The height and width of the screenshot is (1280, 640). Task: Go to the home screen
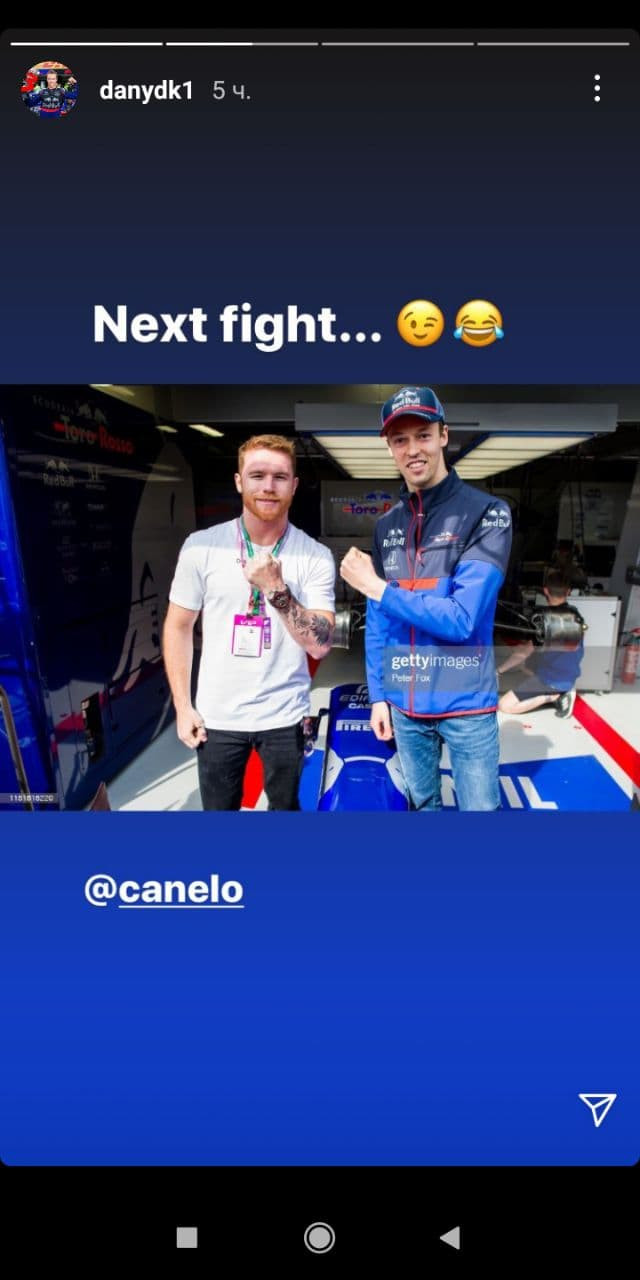pos(319,1237)
